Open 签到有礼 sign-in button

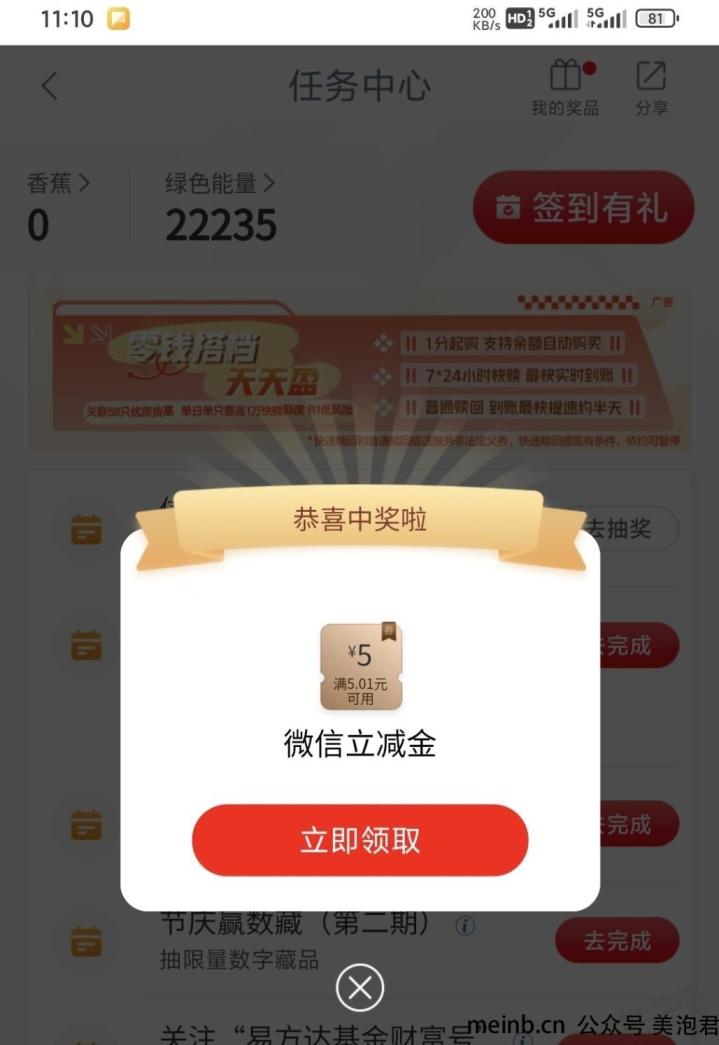(x=583, y=208)
